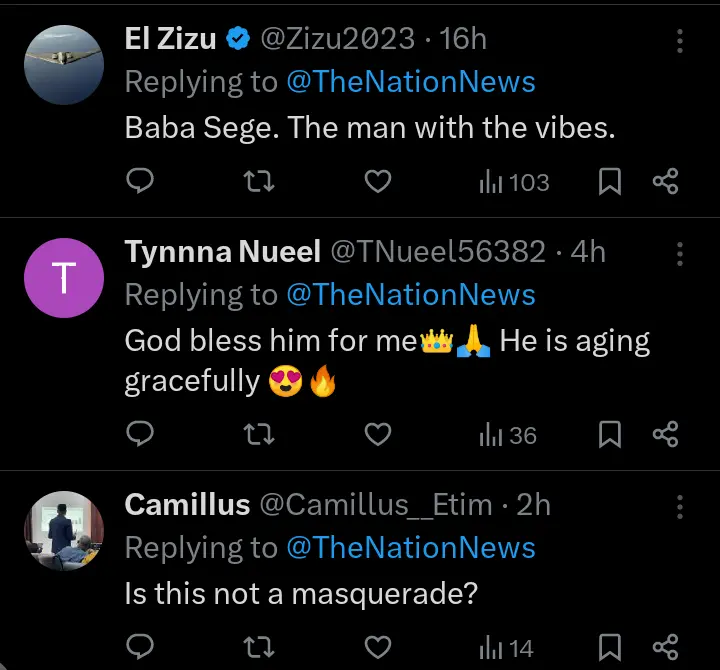Open @TheNationNews link in Camillus's reply

411,548
